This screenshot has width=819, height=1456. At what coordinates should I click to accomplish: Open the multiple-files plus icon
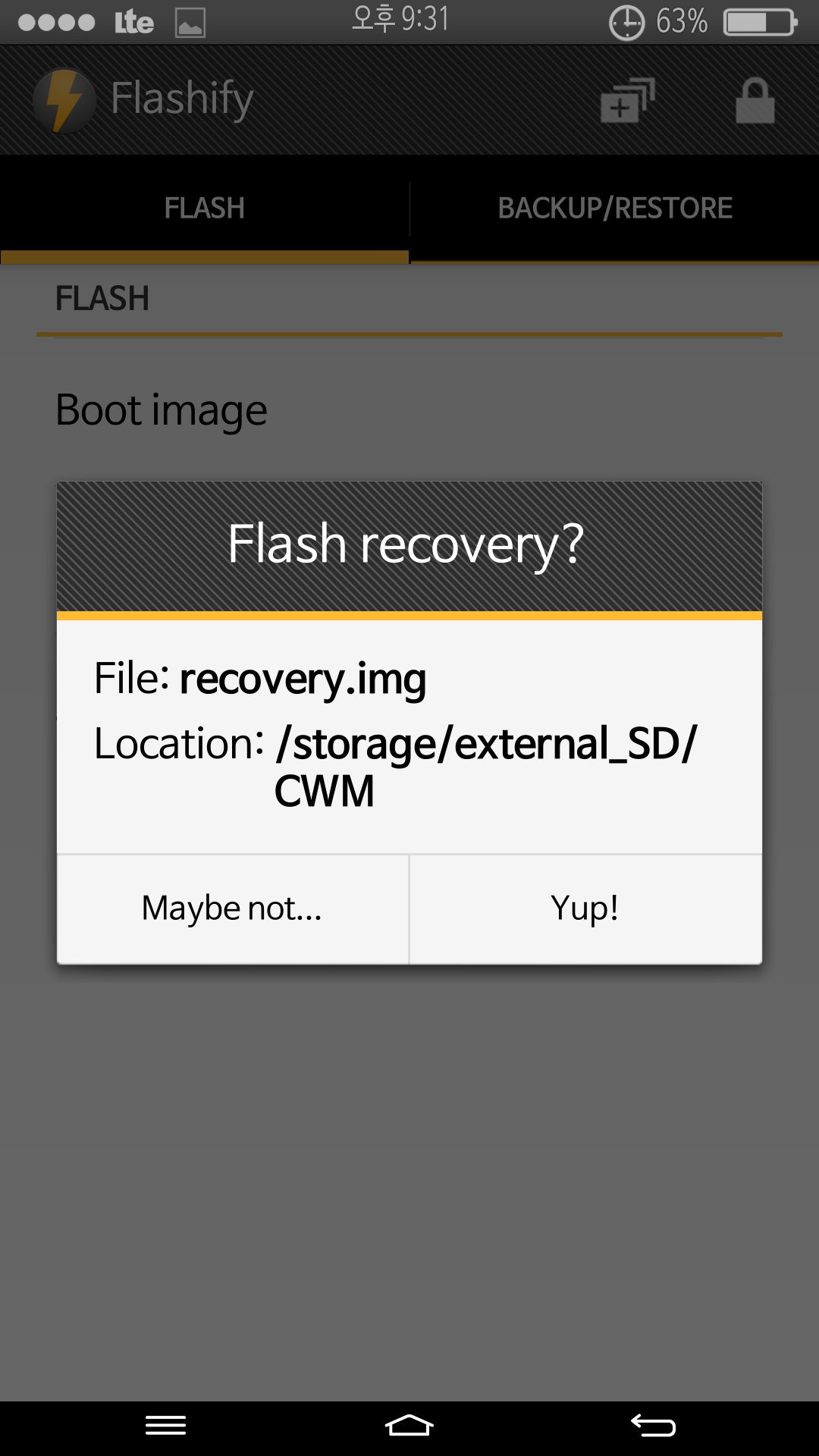(x=627, y=101)
